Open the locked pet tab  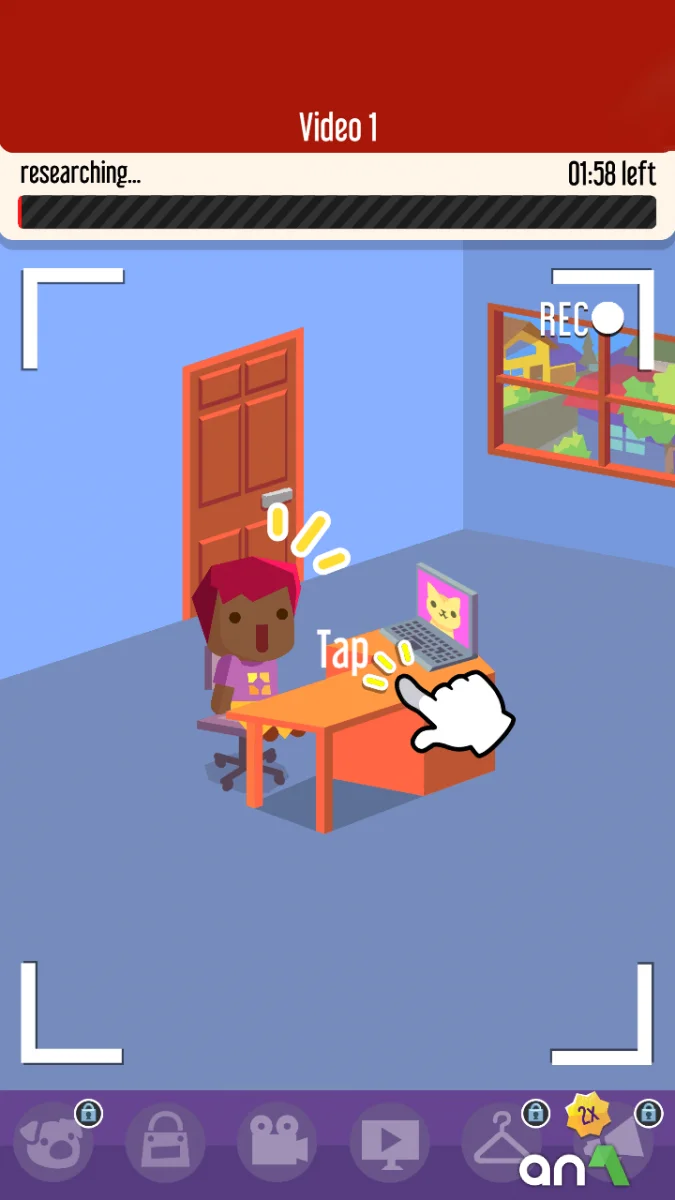53,1144
